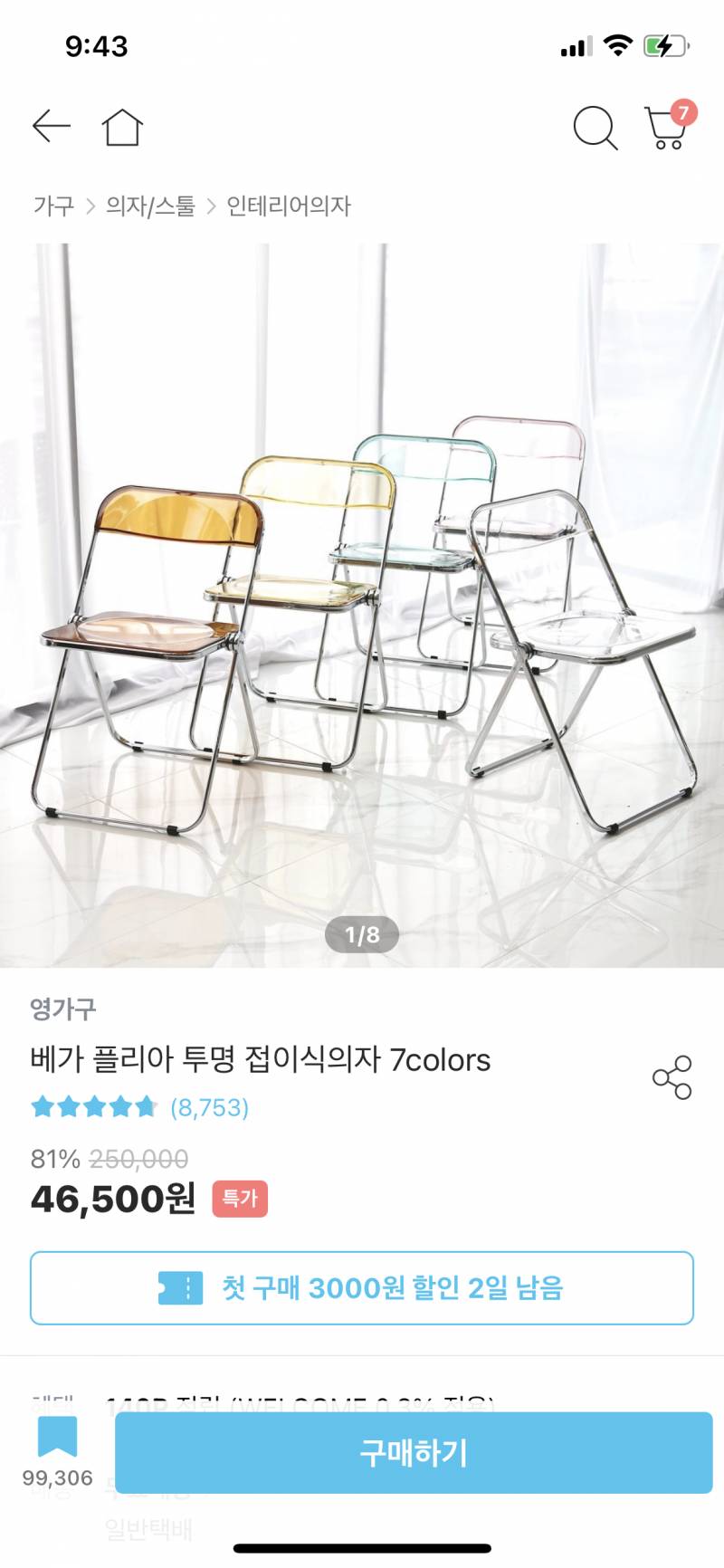Tap the star rating icons

[93, 1106]
